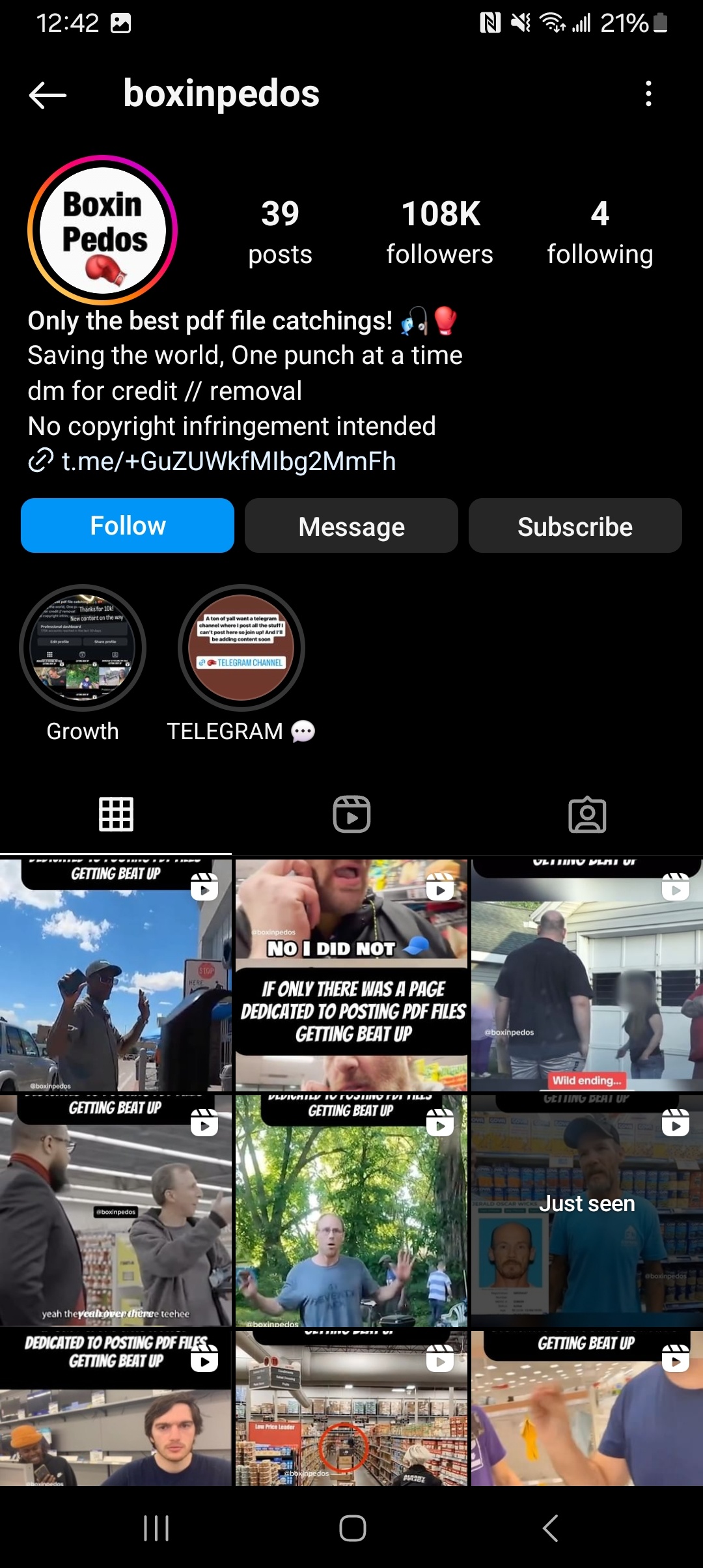The width and height of the screenshot is (703, 1568).
Task: Open system recent apps
Action: click(156, 1528)
